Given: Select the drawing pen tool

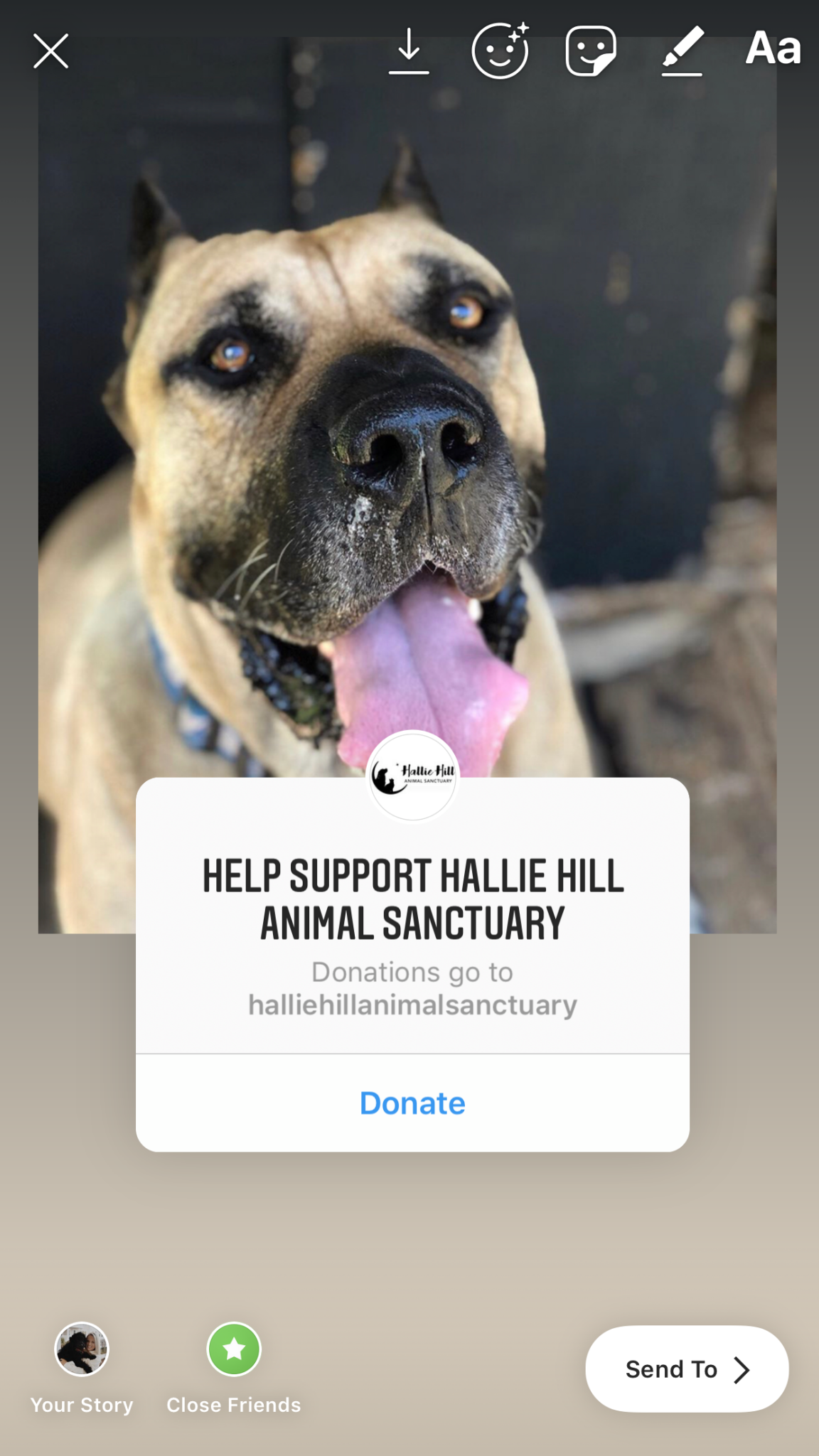Looking at the screenshot, I should click(x=682, y=50).
